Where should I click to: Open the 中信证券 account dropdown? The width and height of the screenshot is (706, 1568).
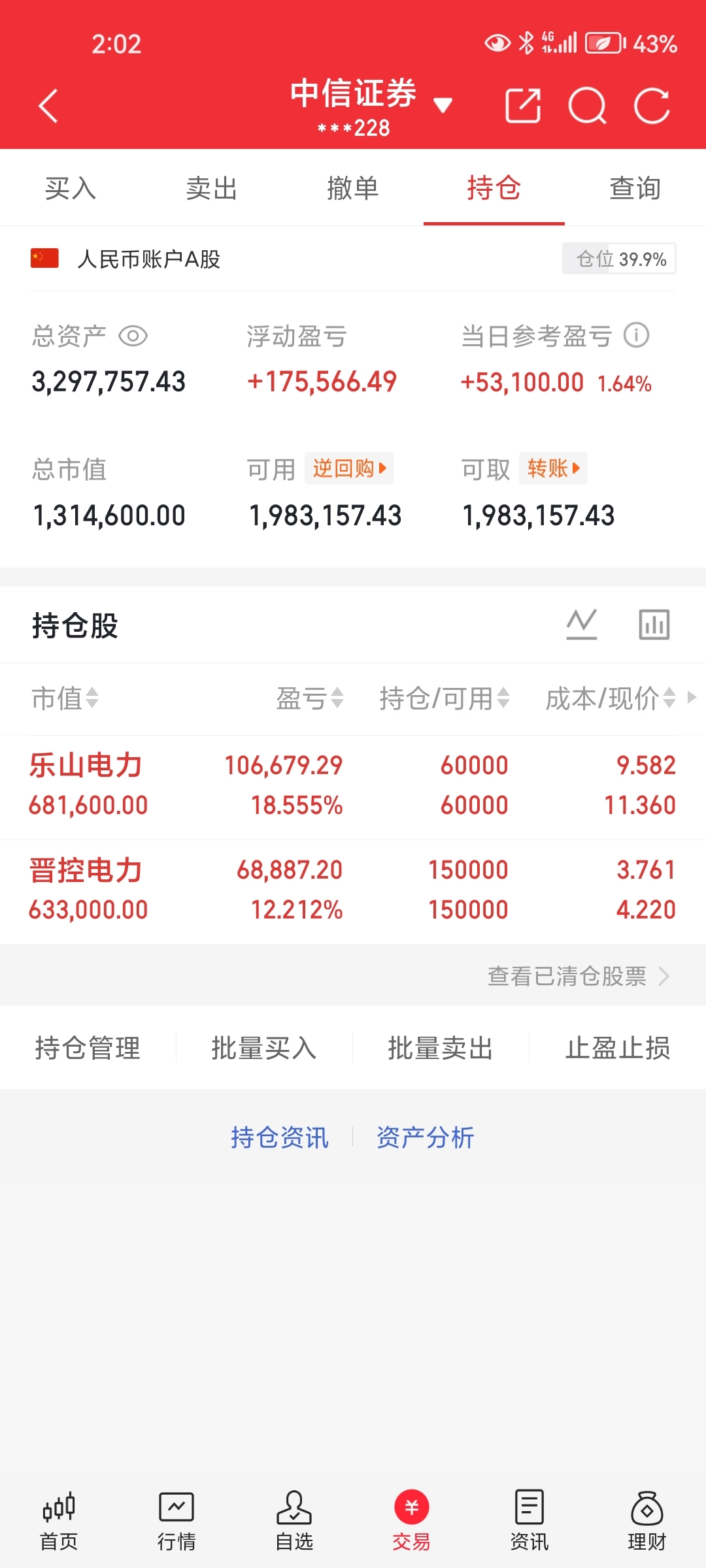pyautogui.click(x=371, y=106)
